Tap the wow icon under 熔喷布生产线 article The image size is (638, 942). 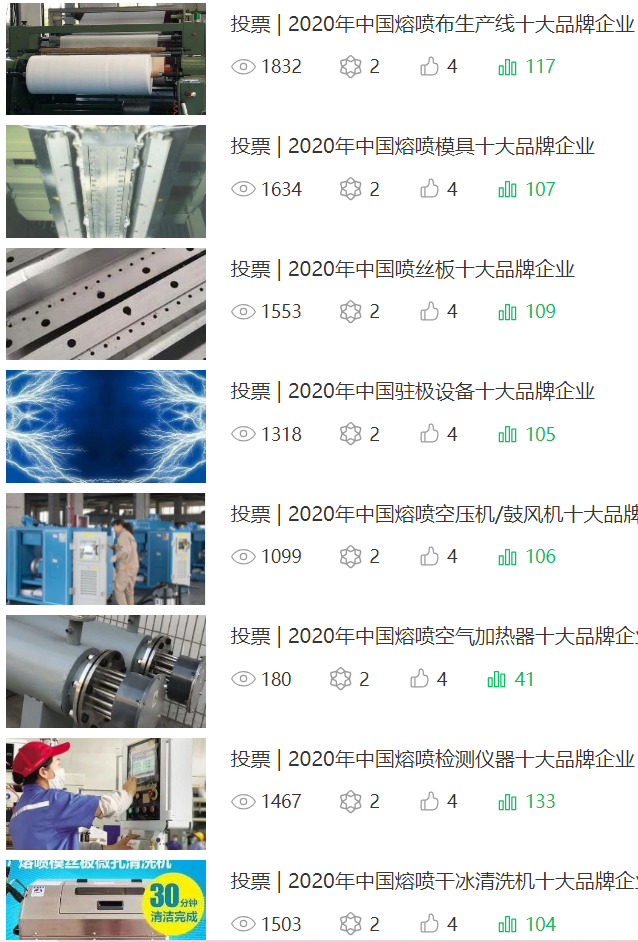(x=350, y=67)
